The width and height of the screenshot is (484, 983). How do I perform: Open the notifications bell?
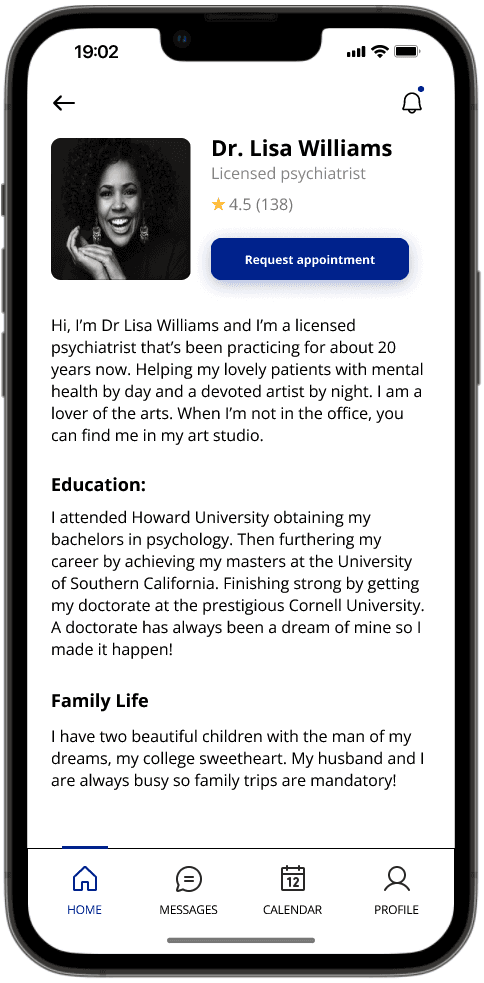pos(413,101)
